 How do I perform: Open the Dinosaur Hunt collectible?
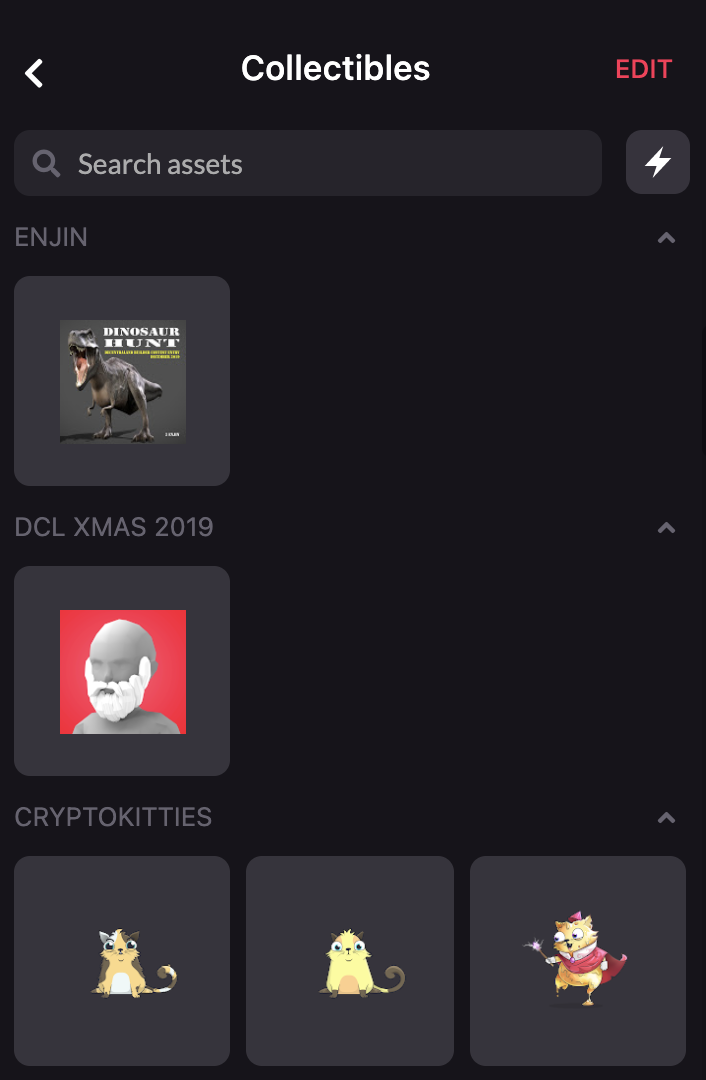pos(122,381)
